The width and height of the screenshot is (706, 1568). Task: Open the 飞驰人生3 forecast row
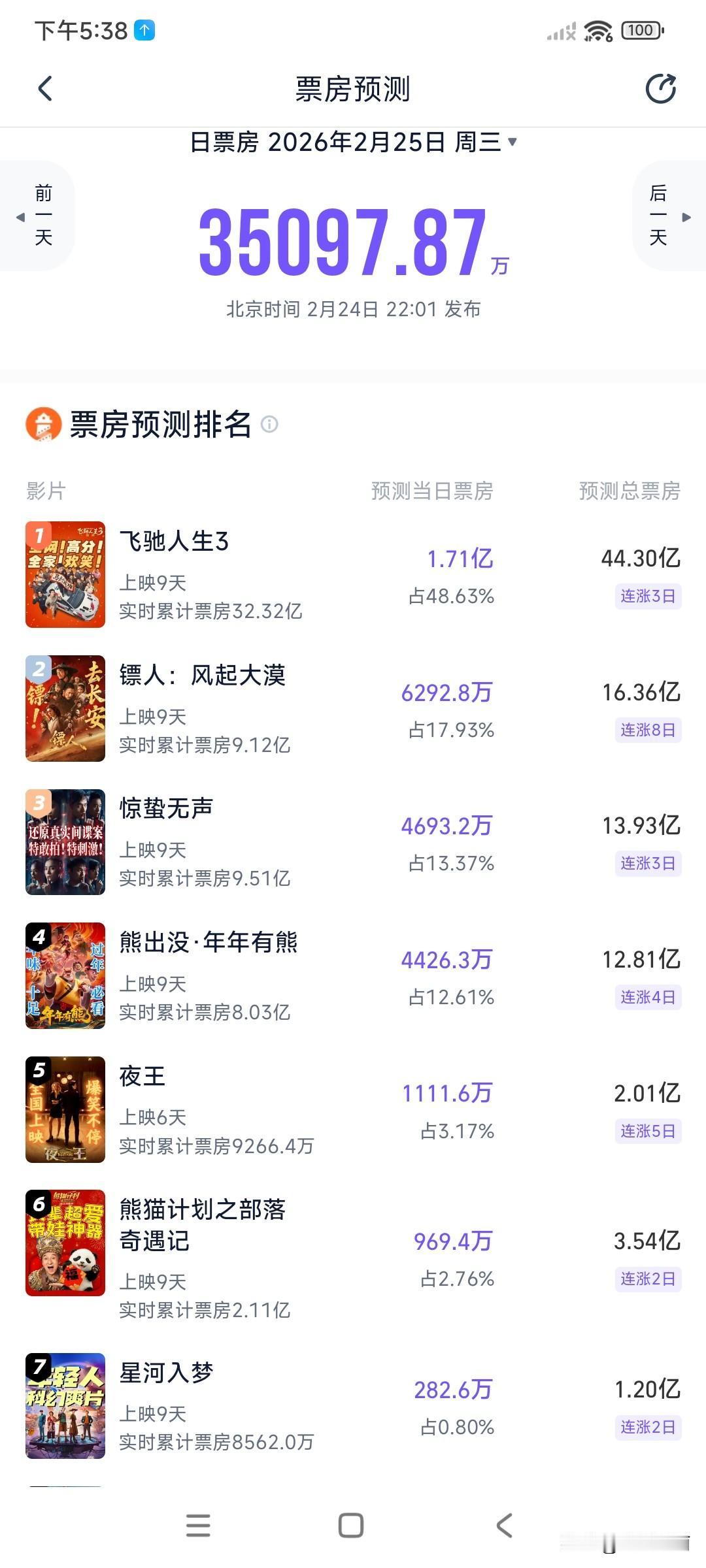(x=353, y=575)
